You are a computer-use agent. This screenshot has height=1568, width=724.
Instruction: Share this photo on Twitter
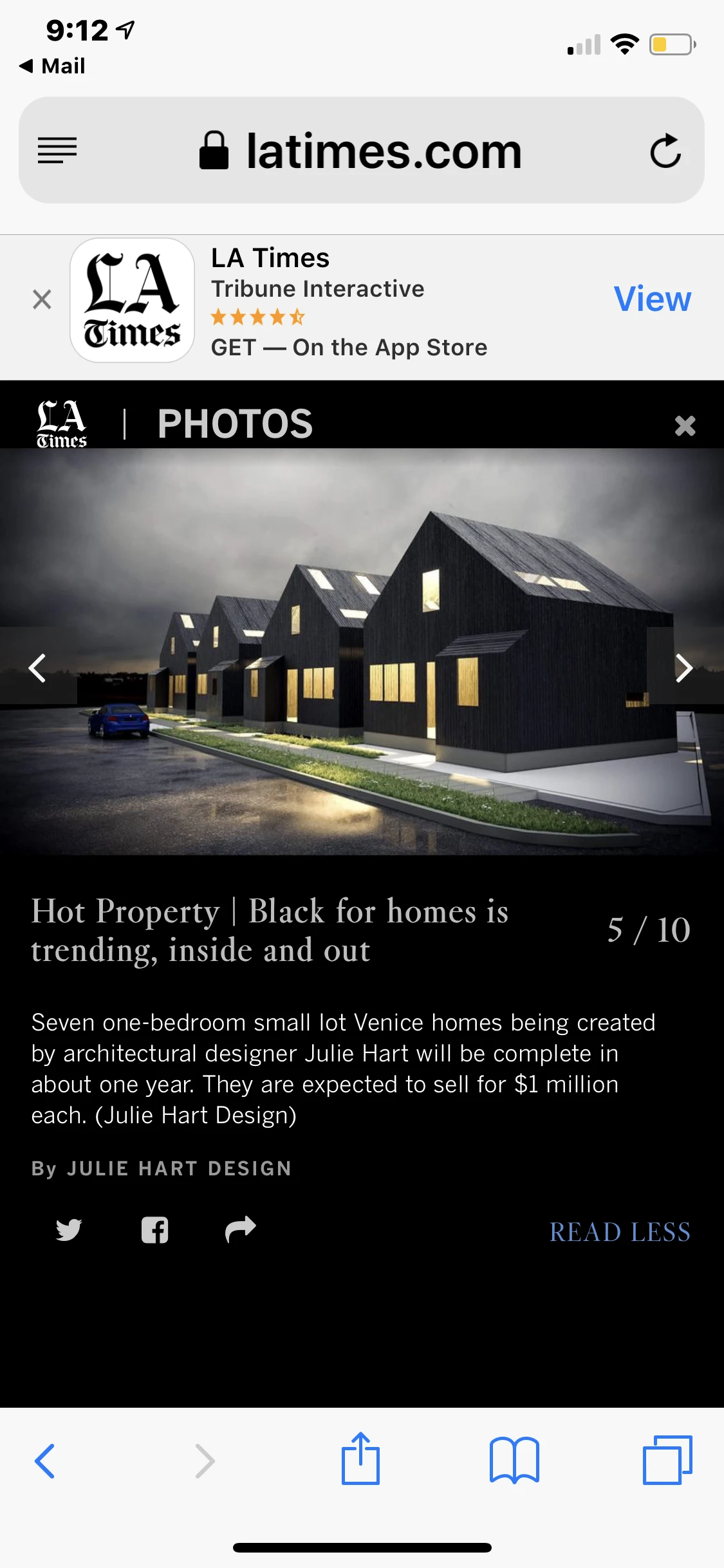pos(68,1229)
